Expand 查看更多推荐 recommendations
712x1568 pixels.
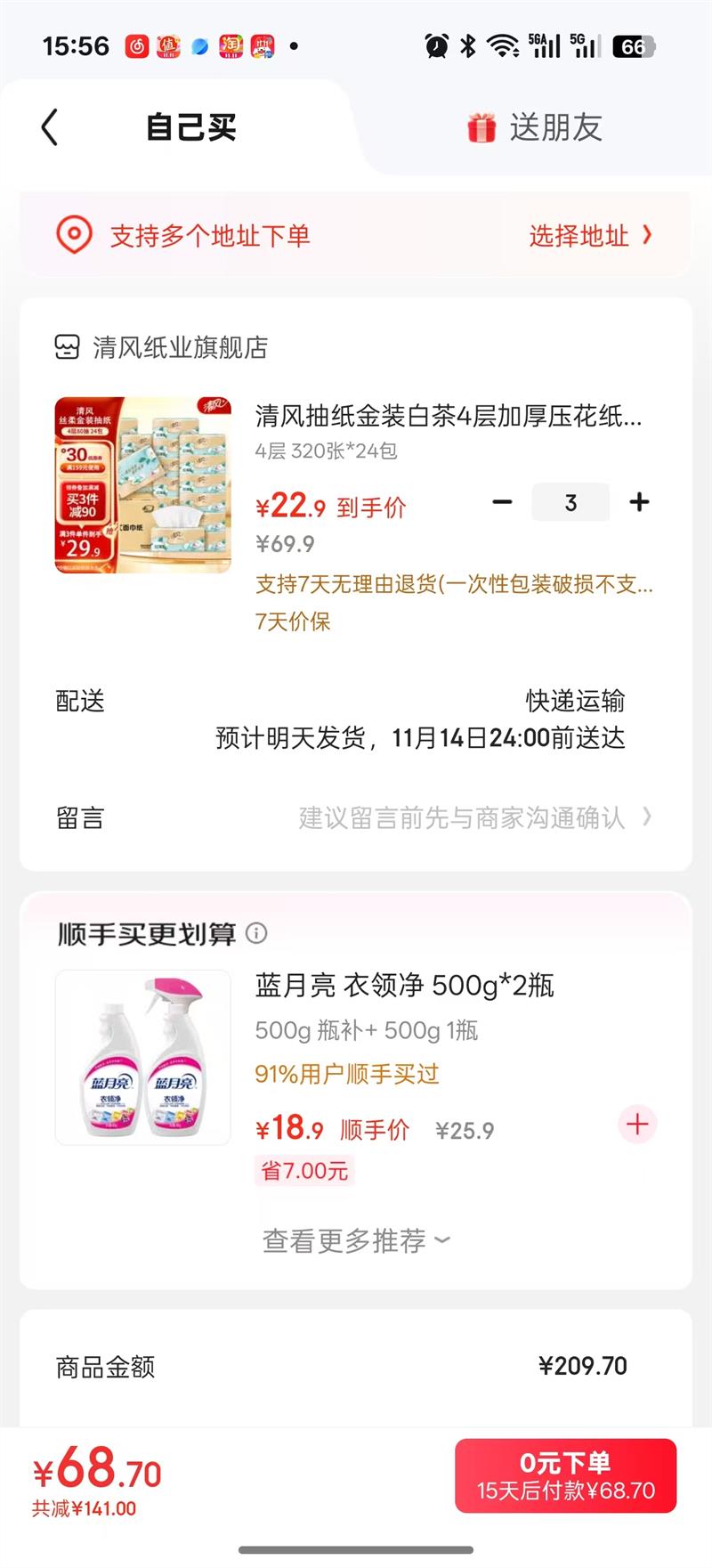point(354,1239)
